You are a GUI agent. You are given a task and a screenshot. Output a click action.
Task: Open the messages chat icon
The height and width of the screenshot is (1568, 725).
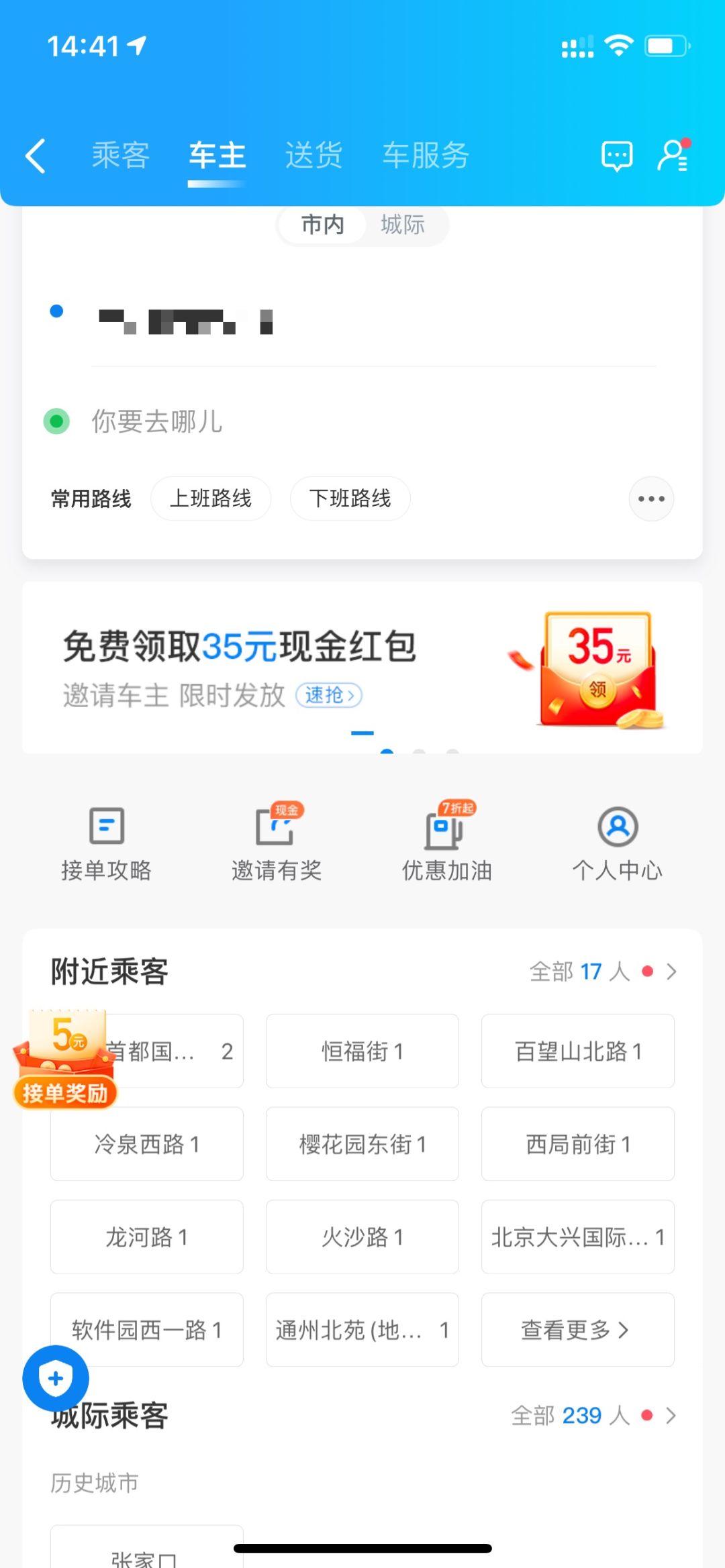click(616, 156)
